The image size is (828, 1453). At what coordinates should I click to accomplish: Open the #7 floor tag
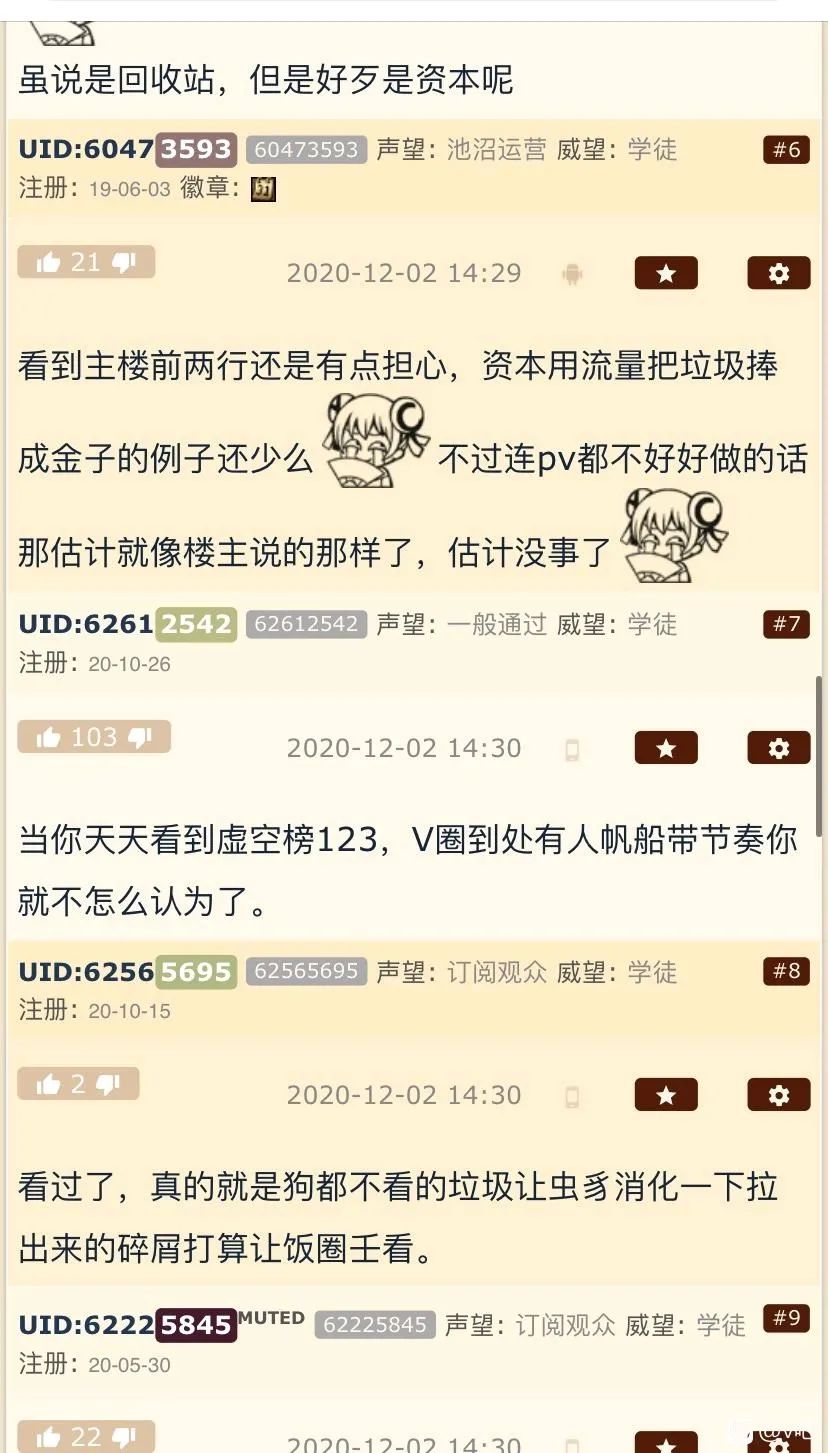(787, 624)
